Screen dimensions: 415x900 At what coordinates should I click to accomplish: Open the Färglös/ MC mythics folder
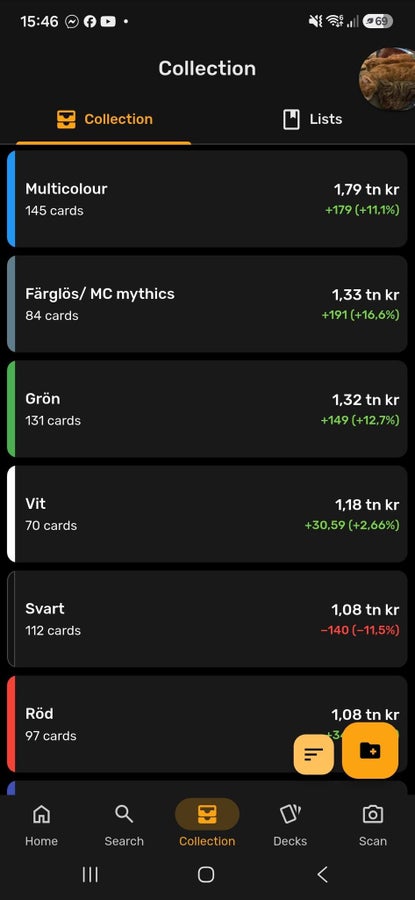[x=207, y=304]
